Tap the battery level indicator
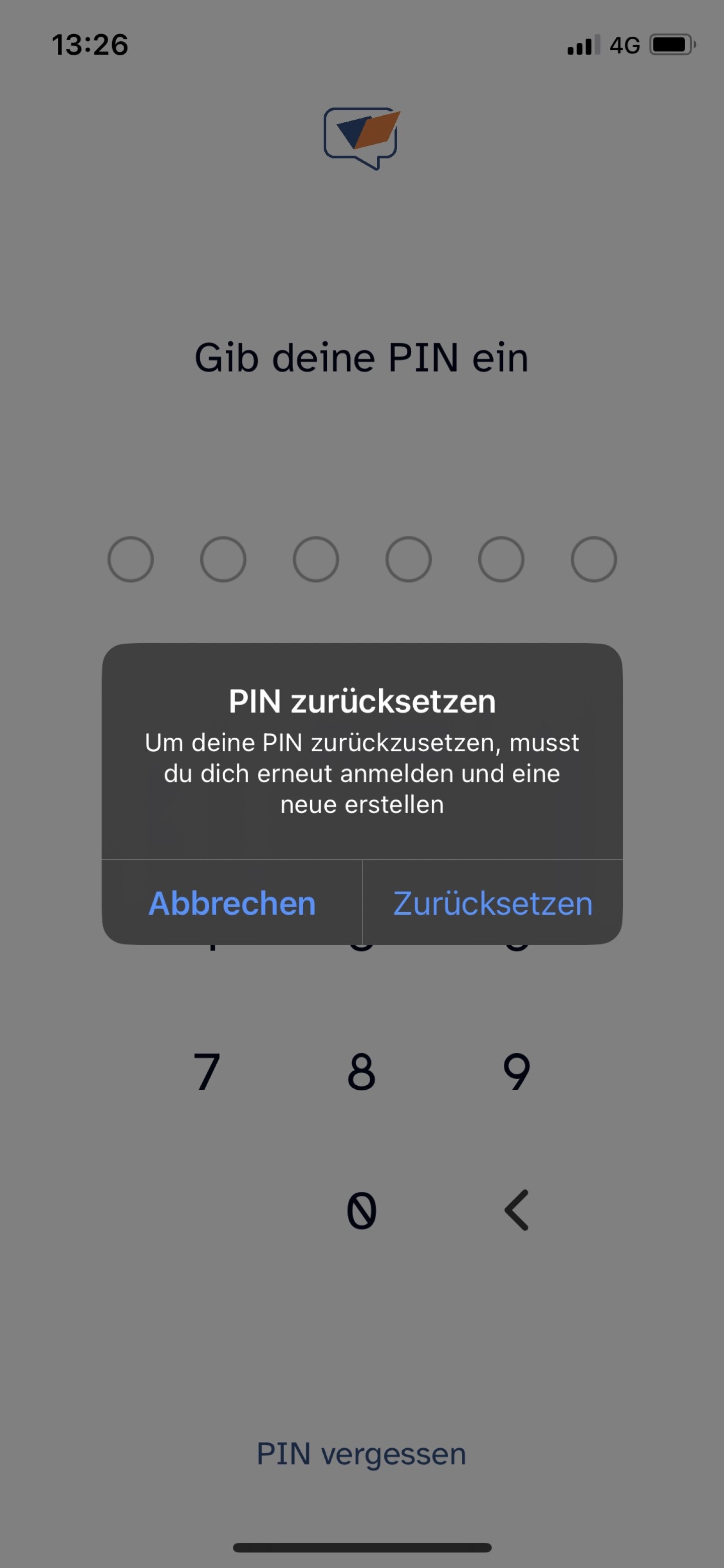Screen dimensions: 724x1568 [x=671, y=44]
